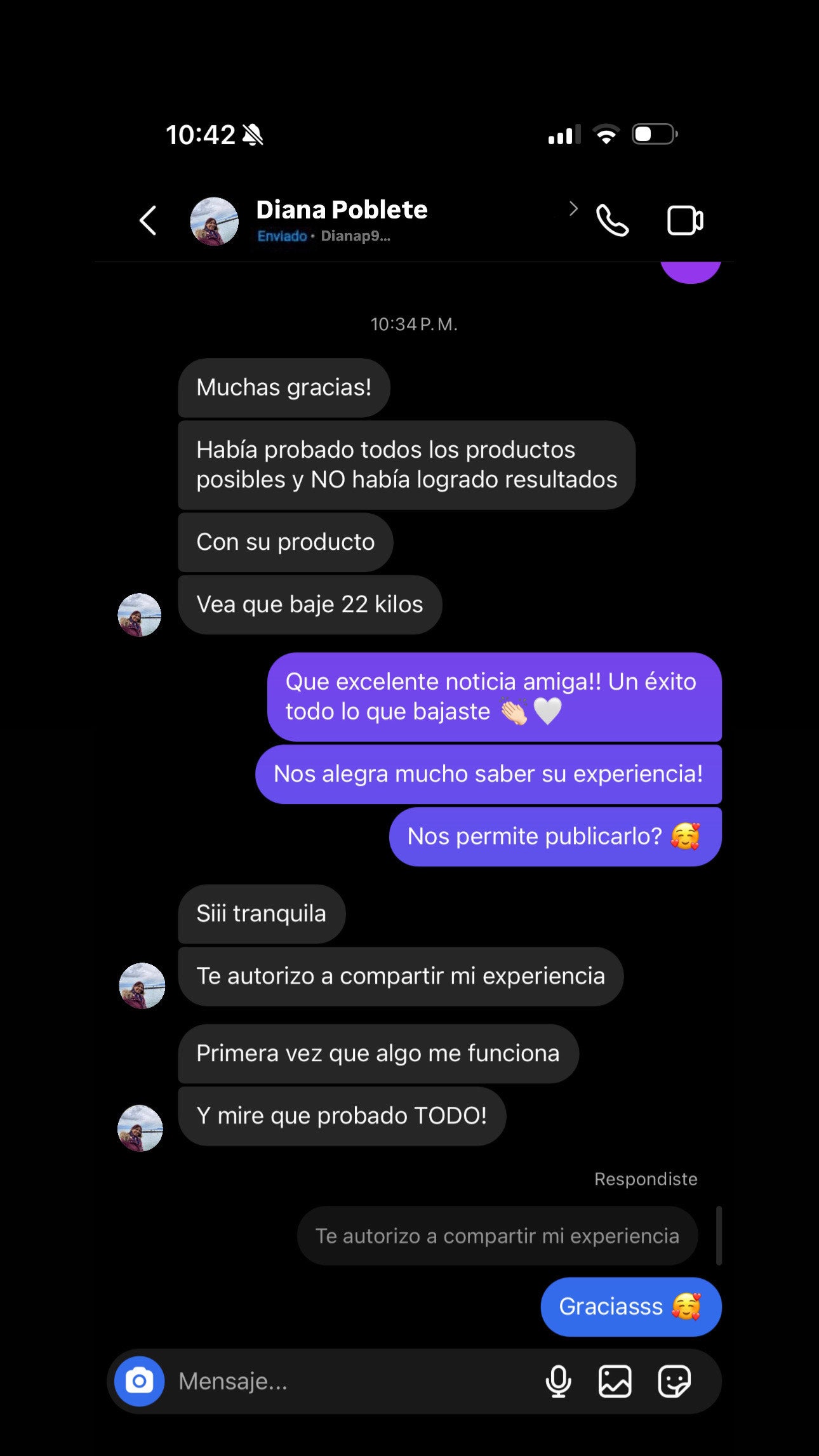Tap Diana's profile photo in header
This screenshot has width=819, height=1456.
pyautogui.click(x=215, y=221)
